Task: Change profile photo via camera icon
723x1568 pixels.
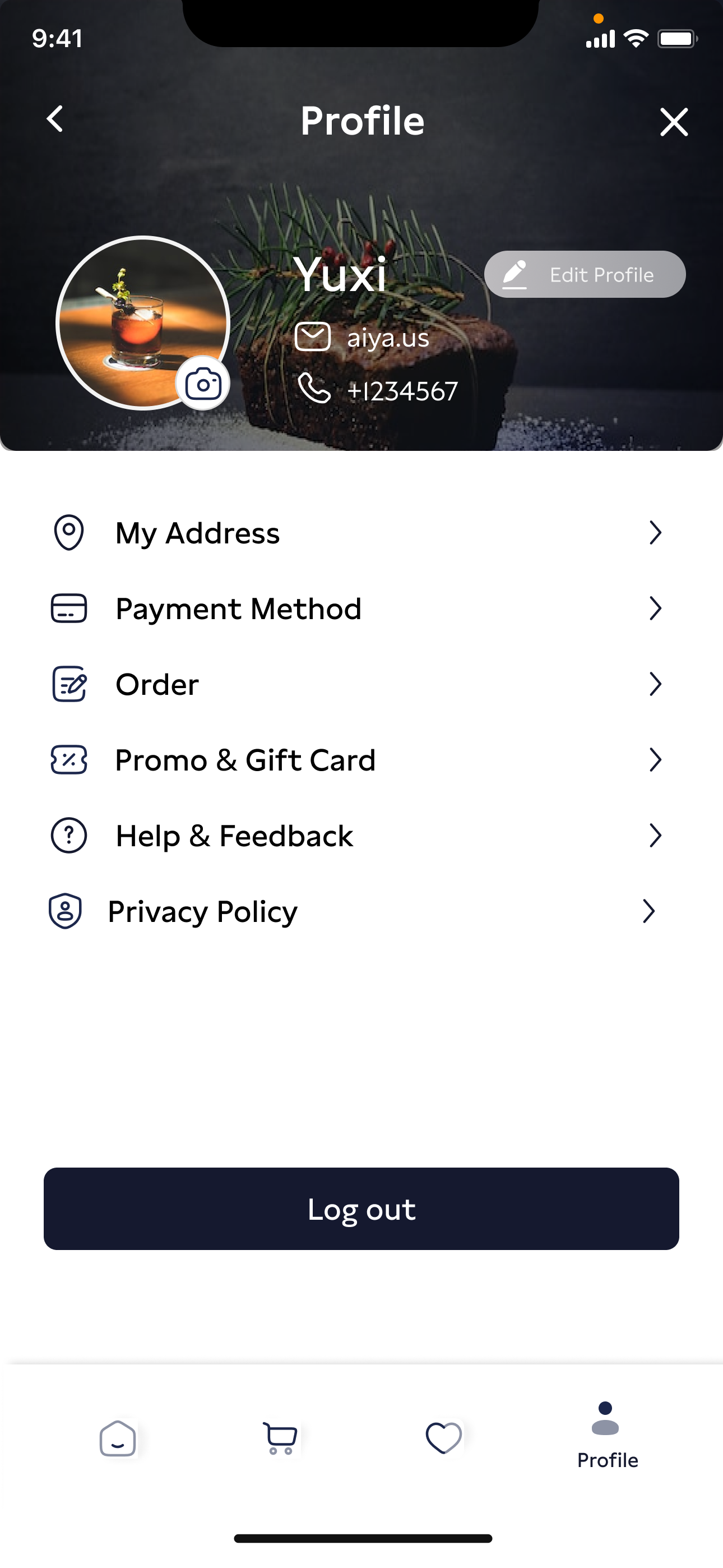Action: [203, 384]
